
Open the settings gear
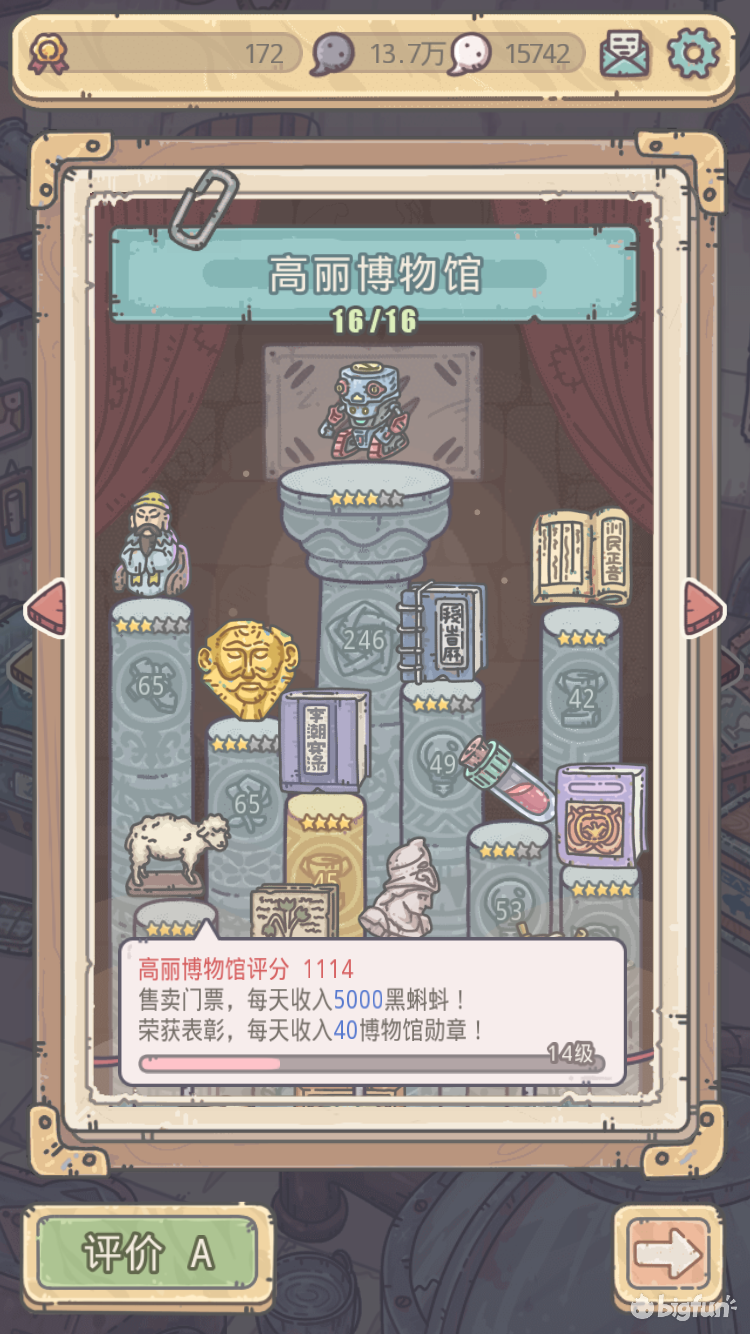click(693, 52)
